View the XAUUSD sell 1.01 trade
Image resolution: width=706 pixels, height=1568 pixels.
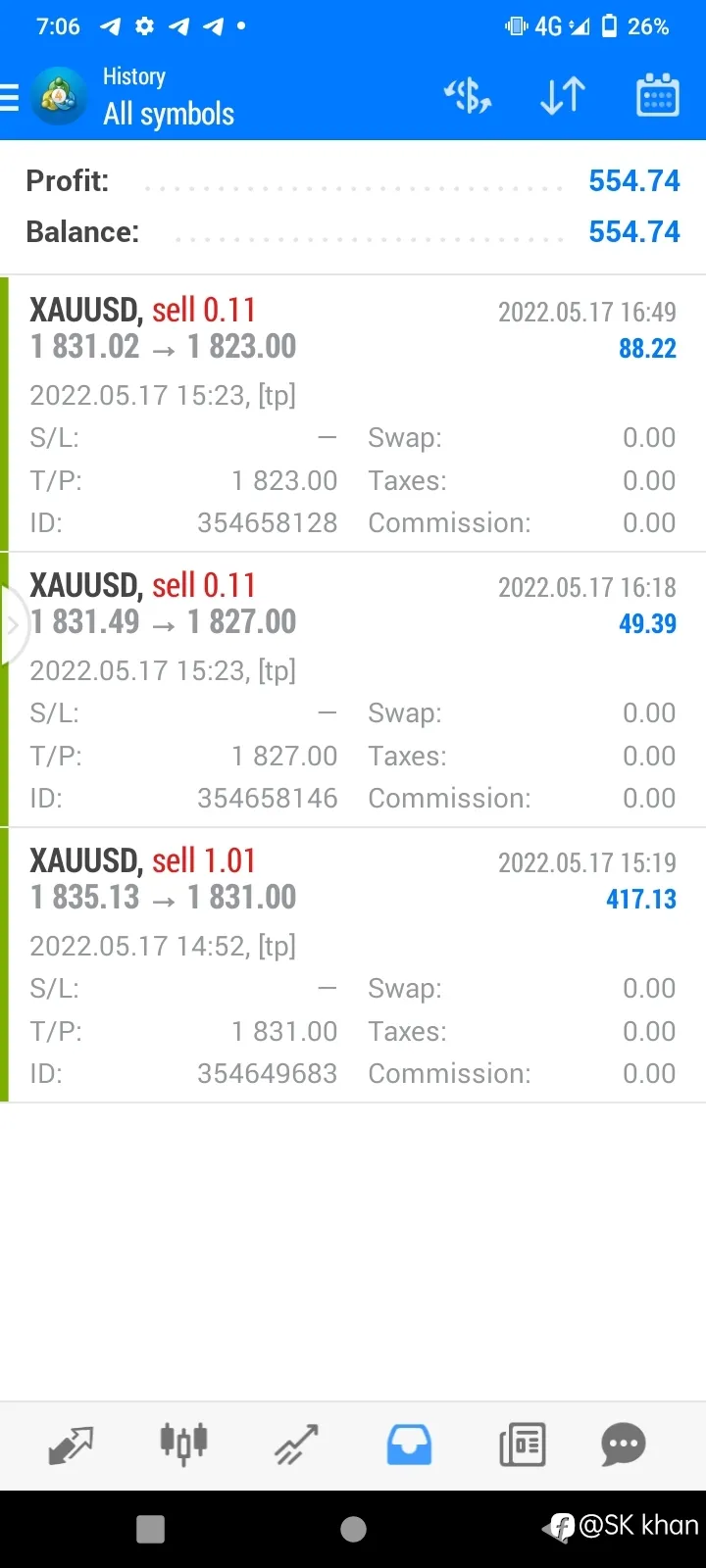point(353,964)
